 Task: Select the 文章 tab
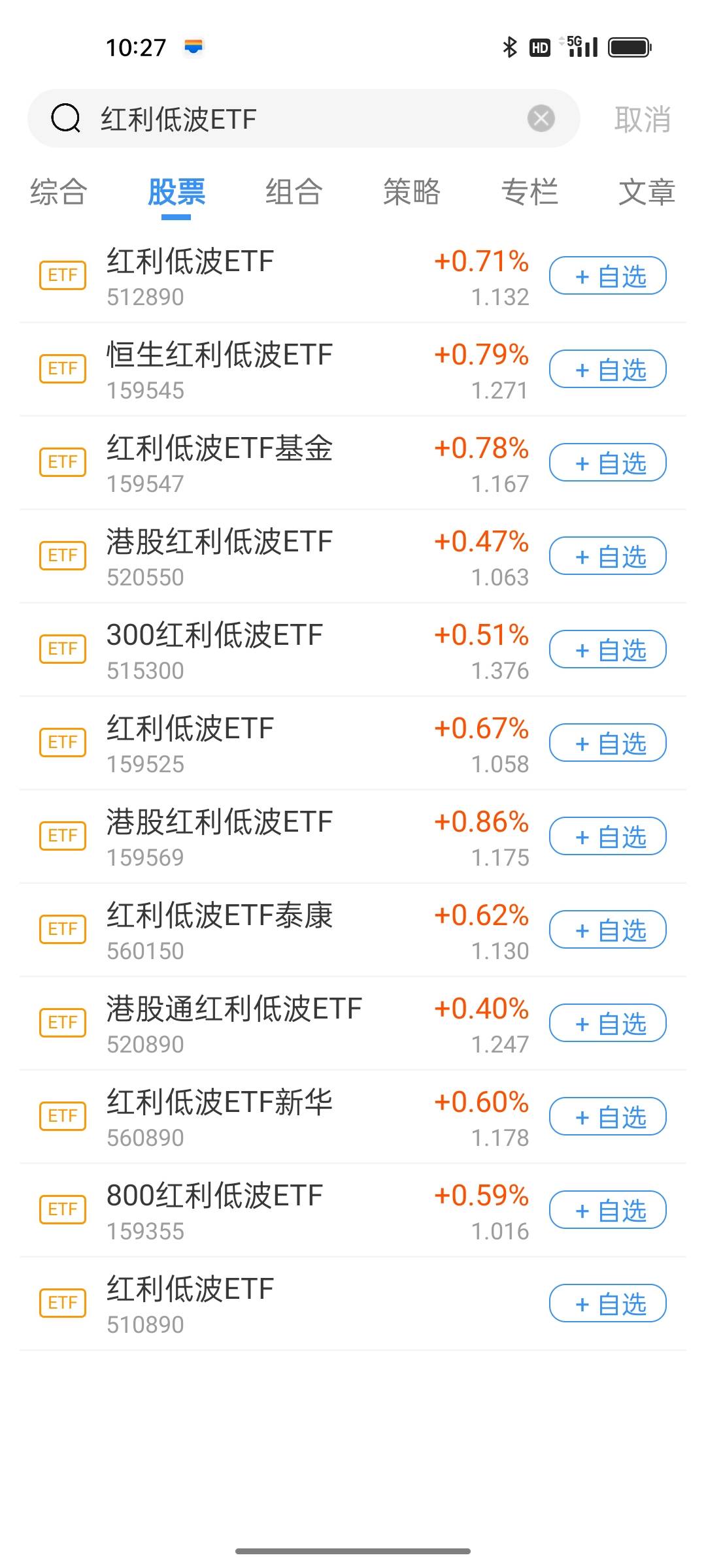click(647, 192)
